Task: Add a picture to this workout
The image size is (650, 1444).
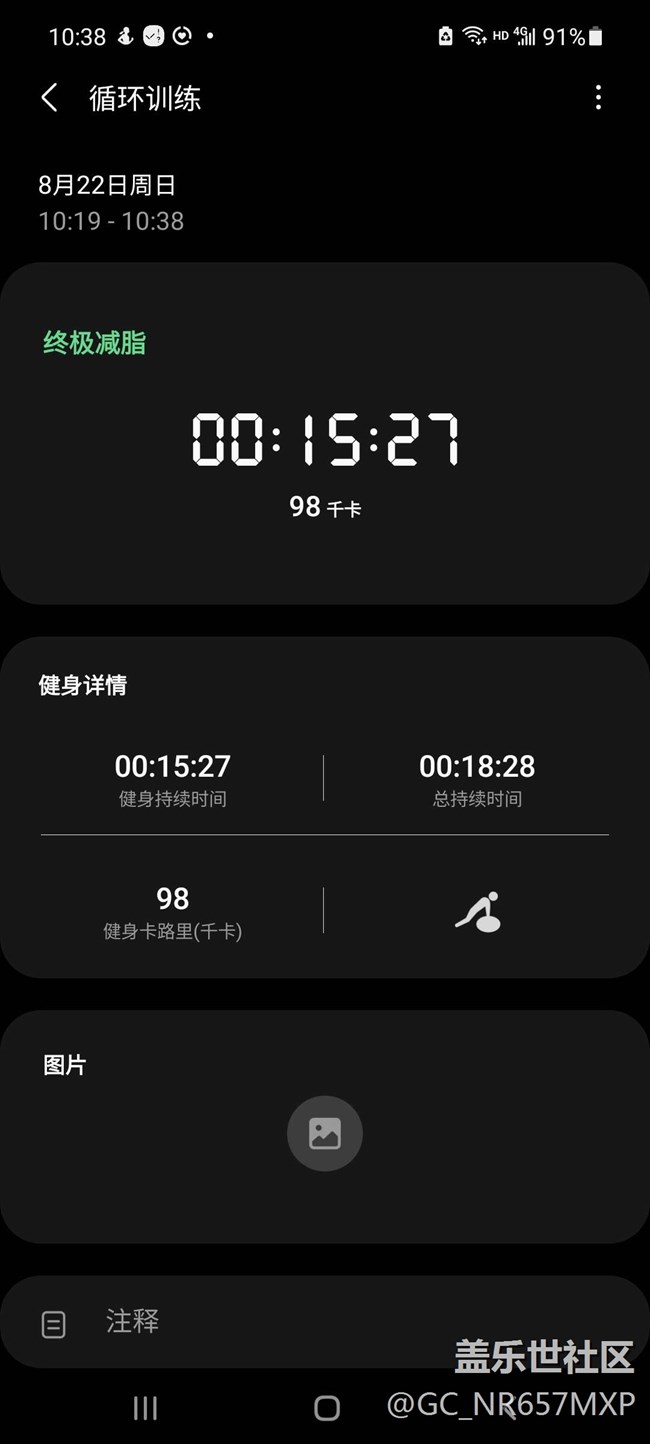Action: pos(325,1133)
